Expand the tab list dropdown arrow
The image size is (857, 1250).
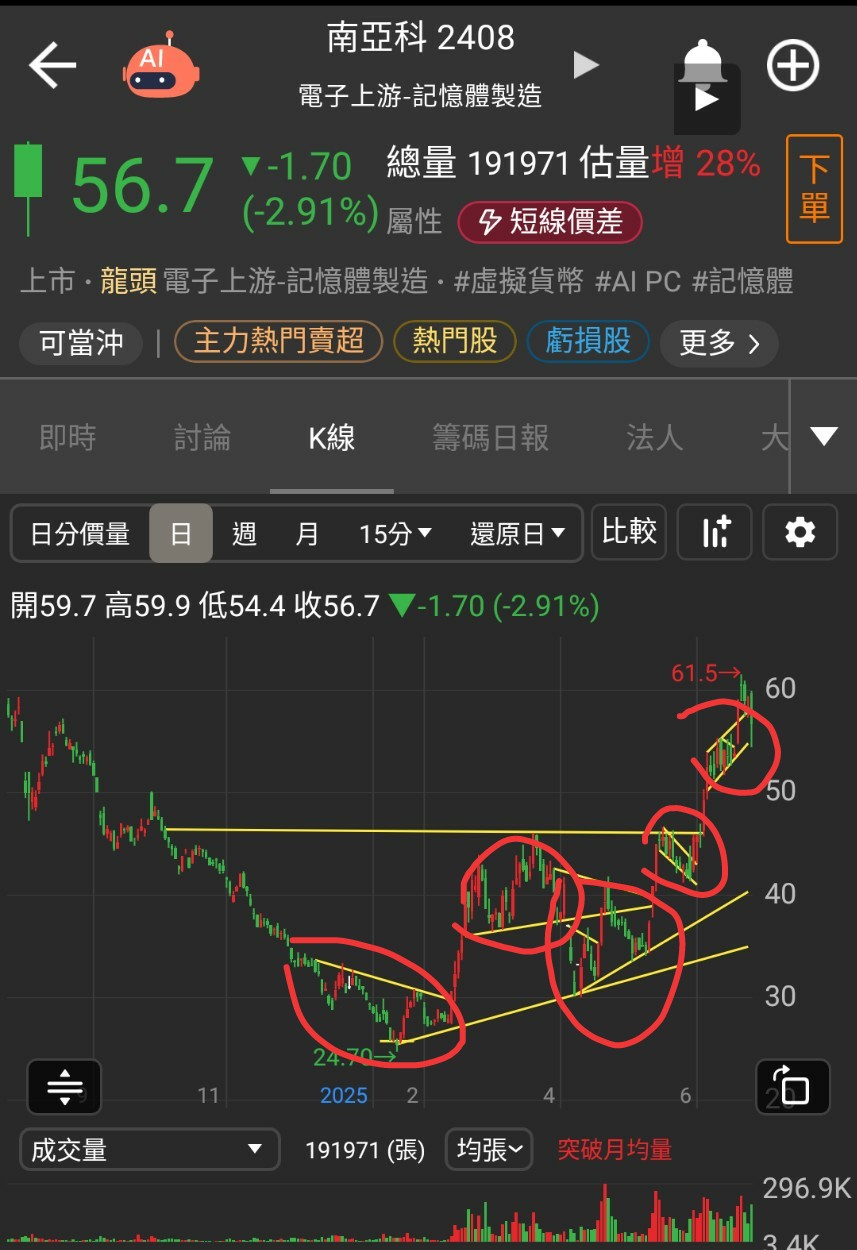point(824,436)
